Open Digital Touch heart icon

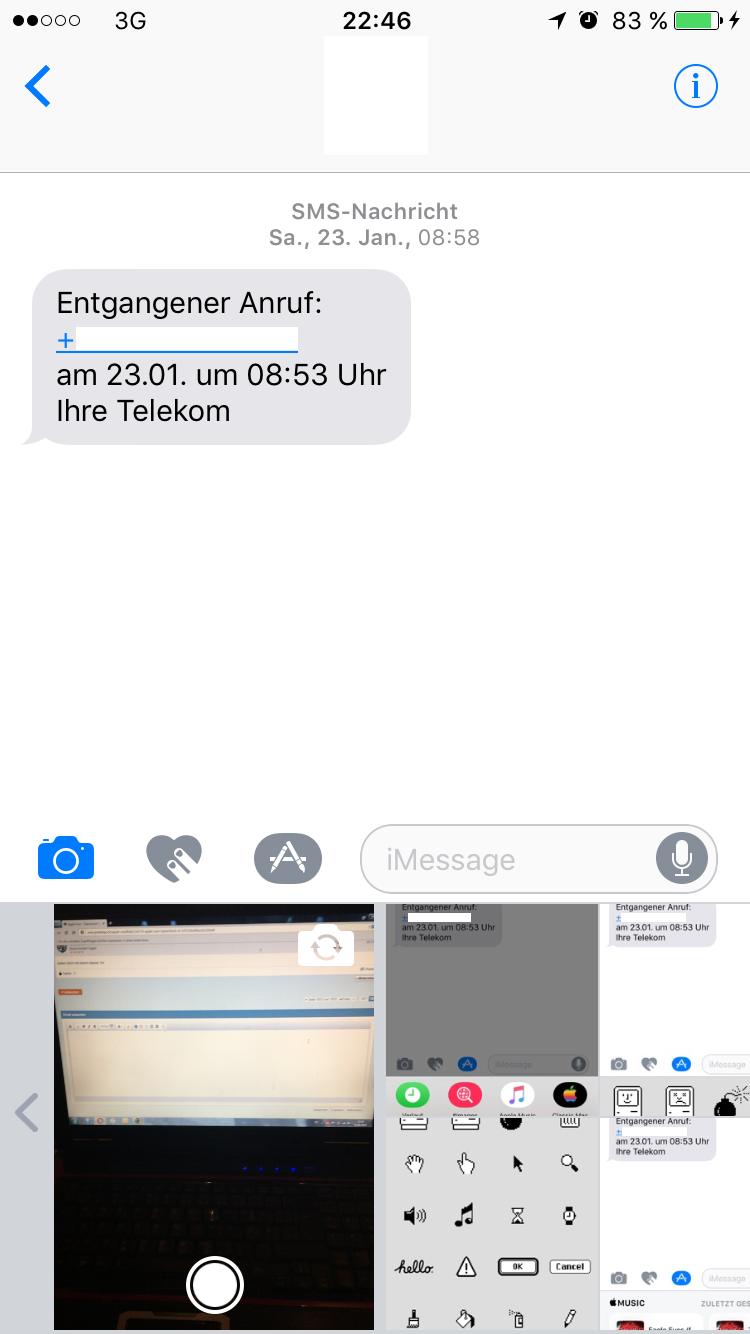click(174, 858)
